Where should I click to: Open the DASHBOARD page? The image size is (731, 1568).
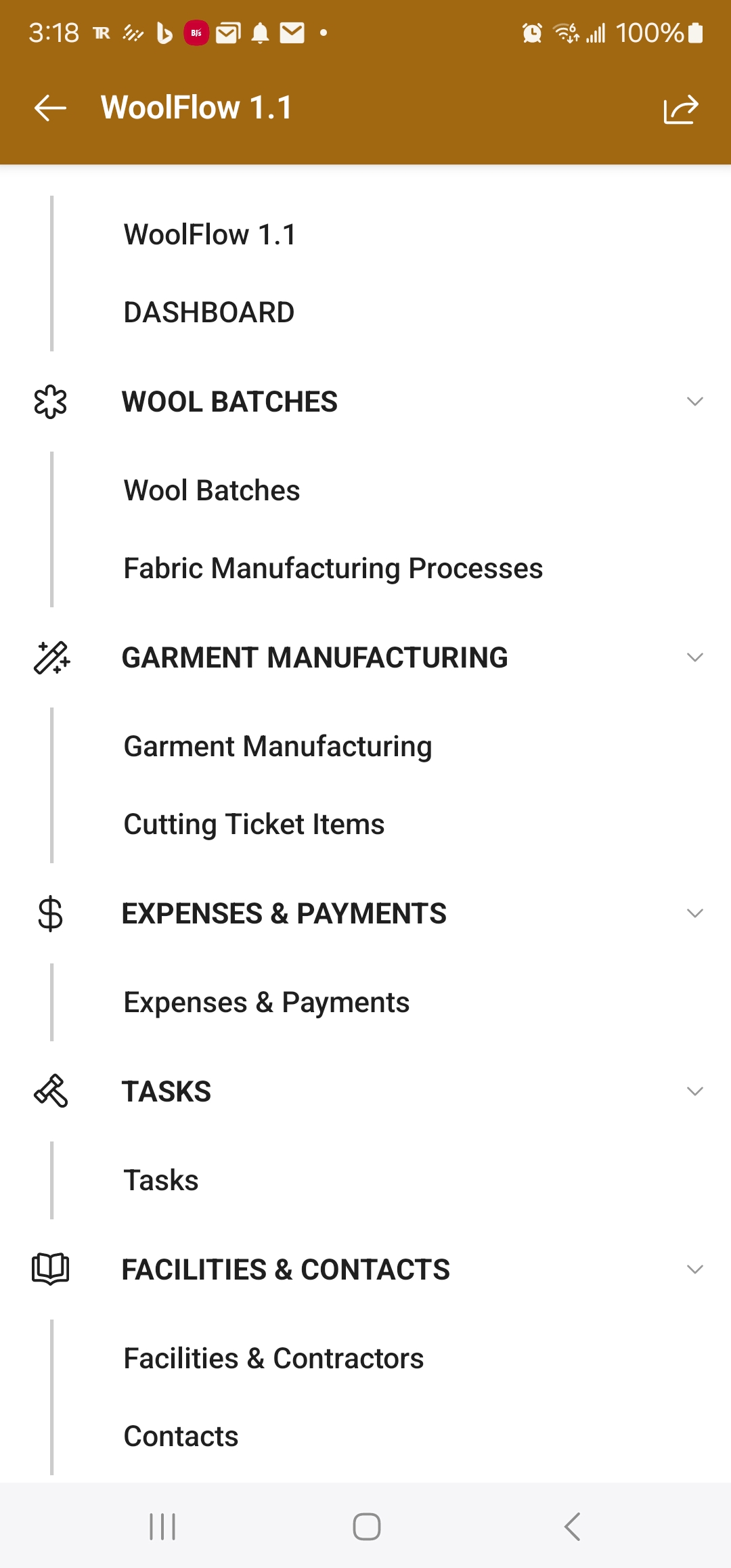(208, 313)
